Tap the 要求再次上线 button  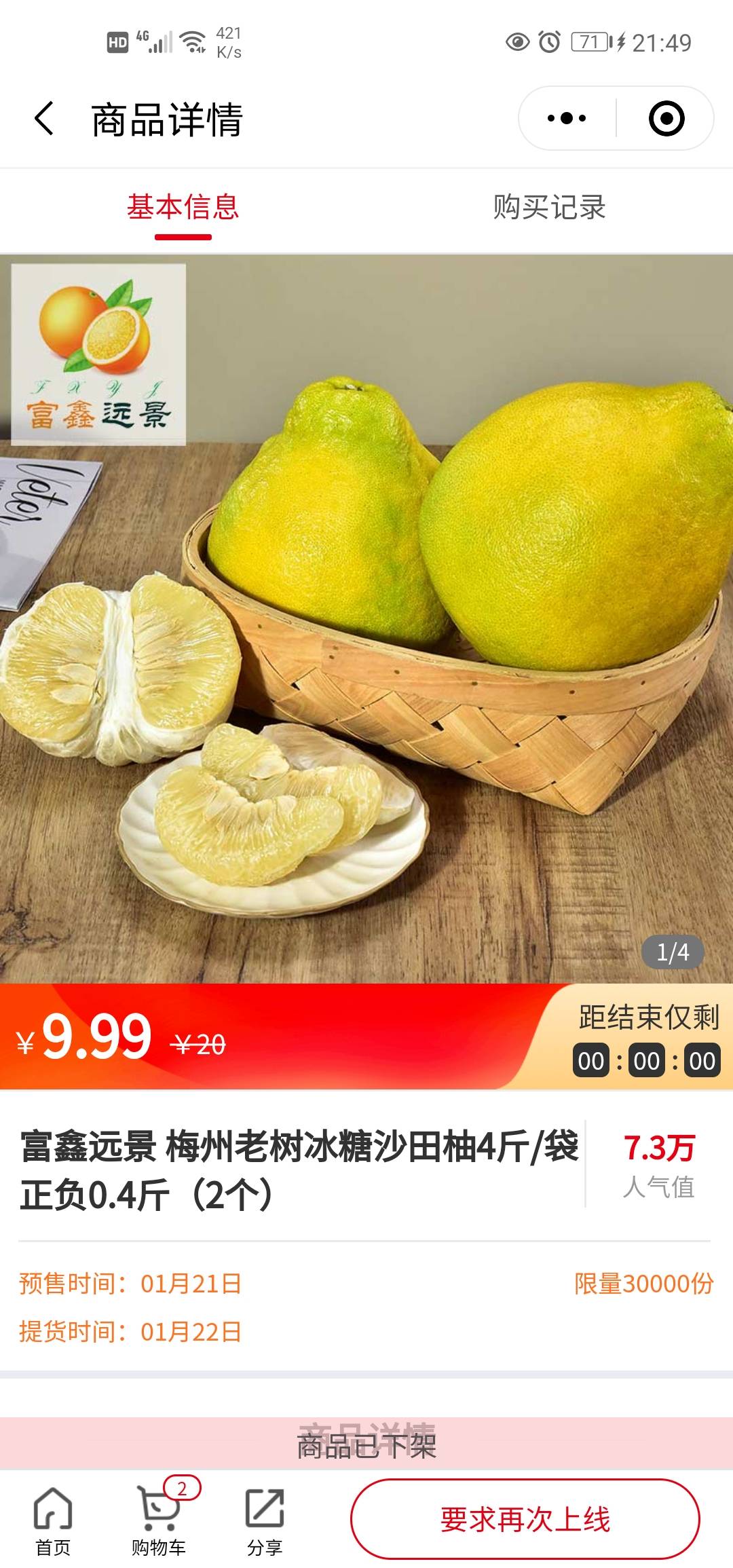point(525,1519)
